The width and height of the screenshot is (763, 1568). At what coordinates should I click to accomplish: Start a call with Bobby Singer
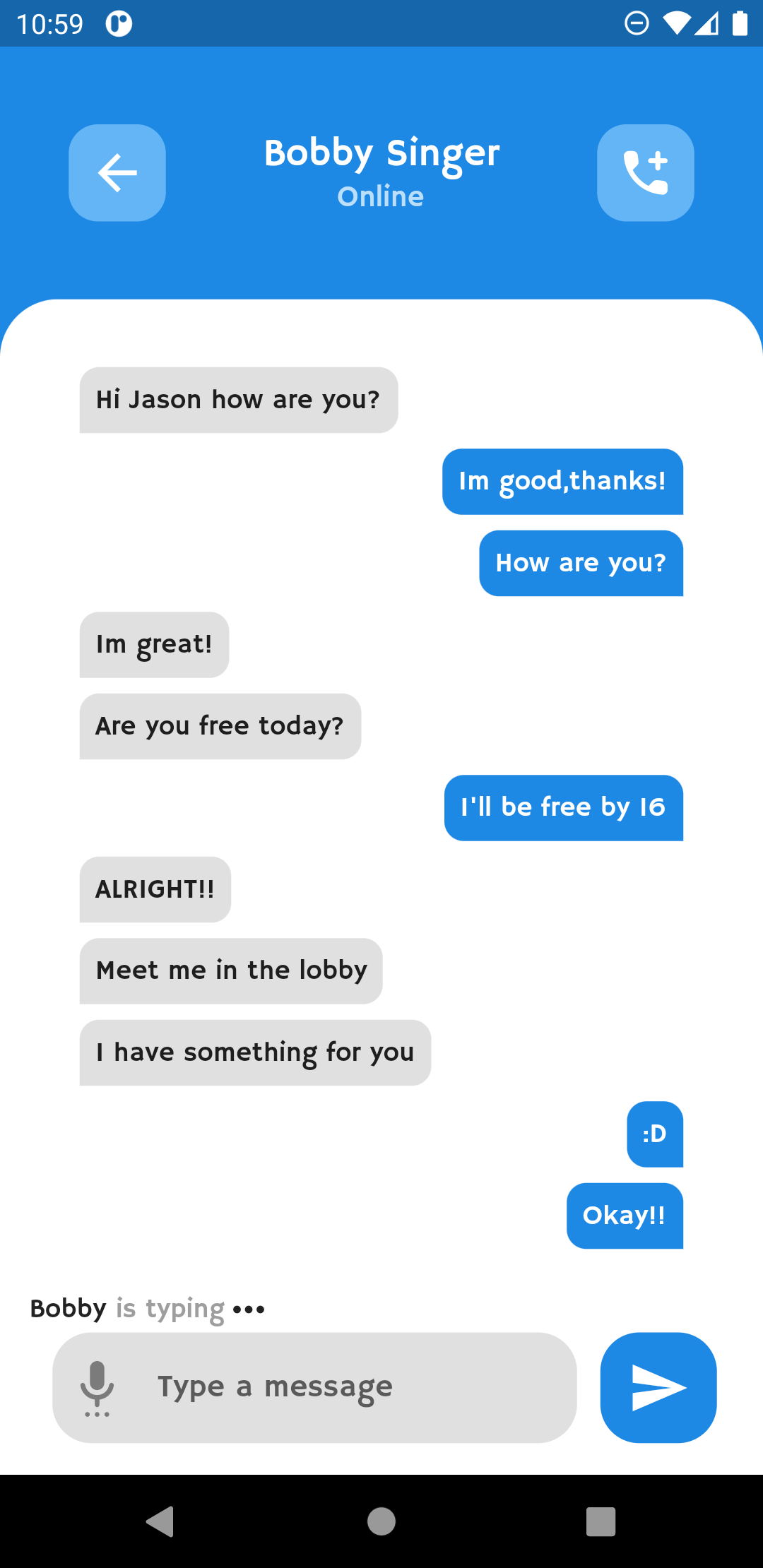coord(646,173)
